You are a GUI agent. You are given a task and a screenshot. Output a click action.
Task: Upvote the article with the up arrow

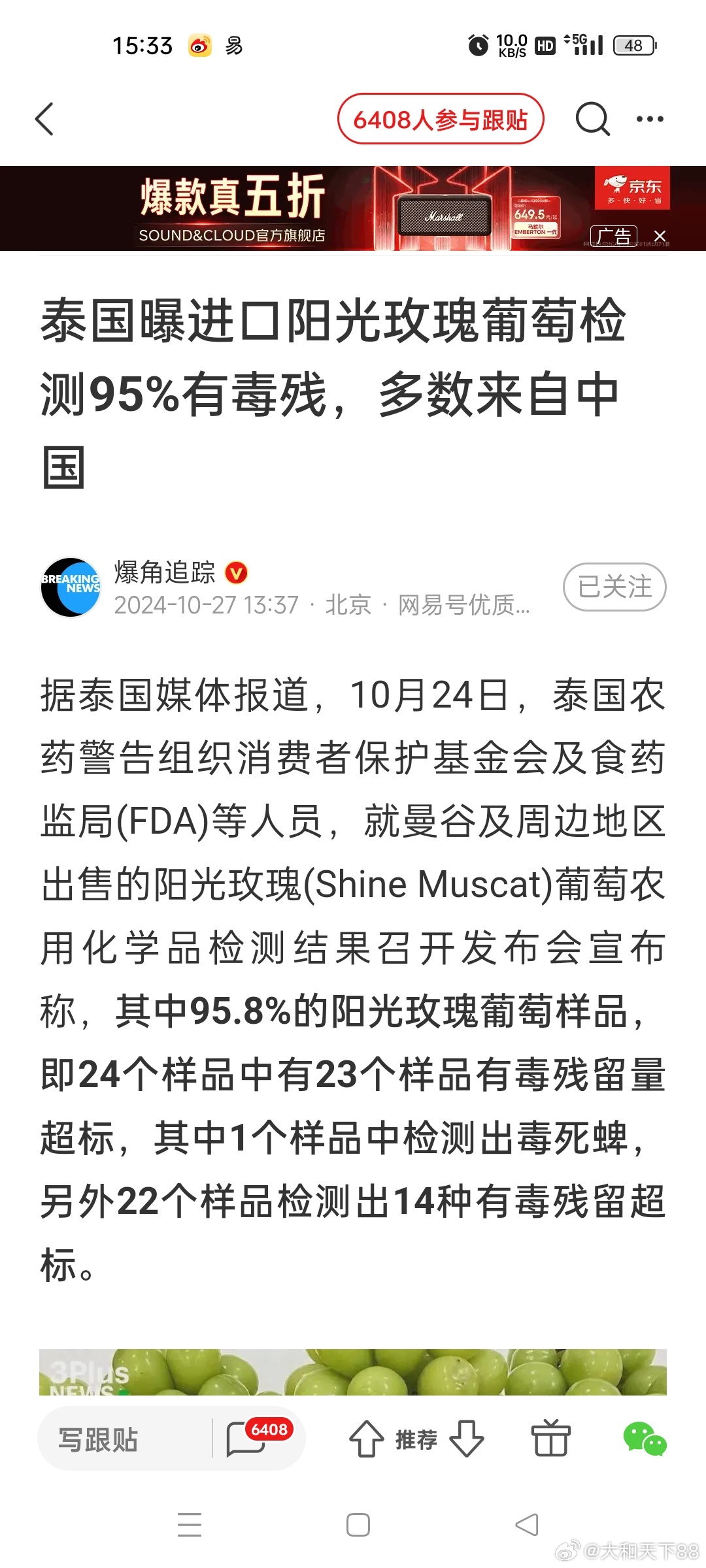(x=366, y=1439)
